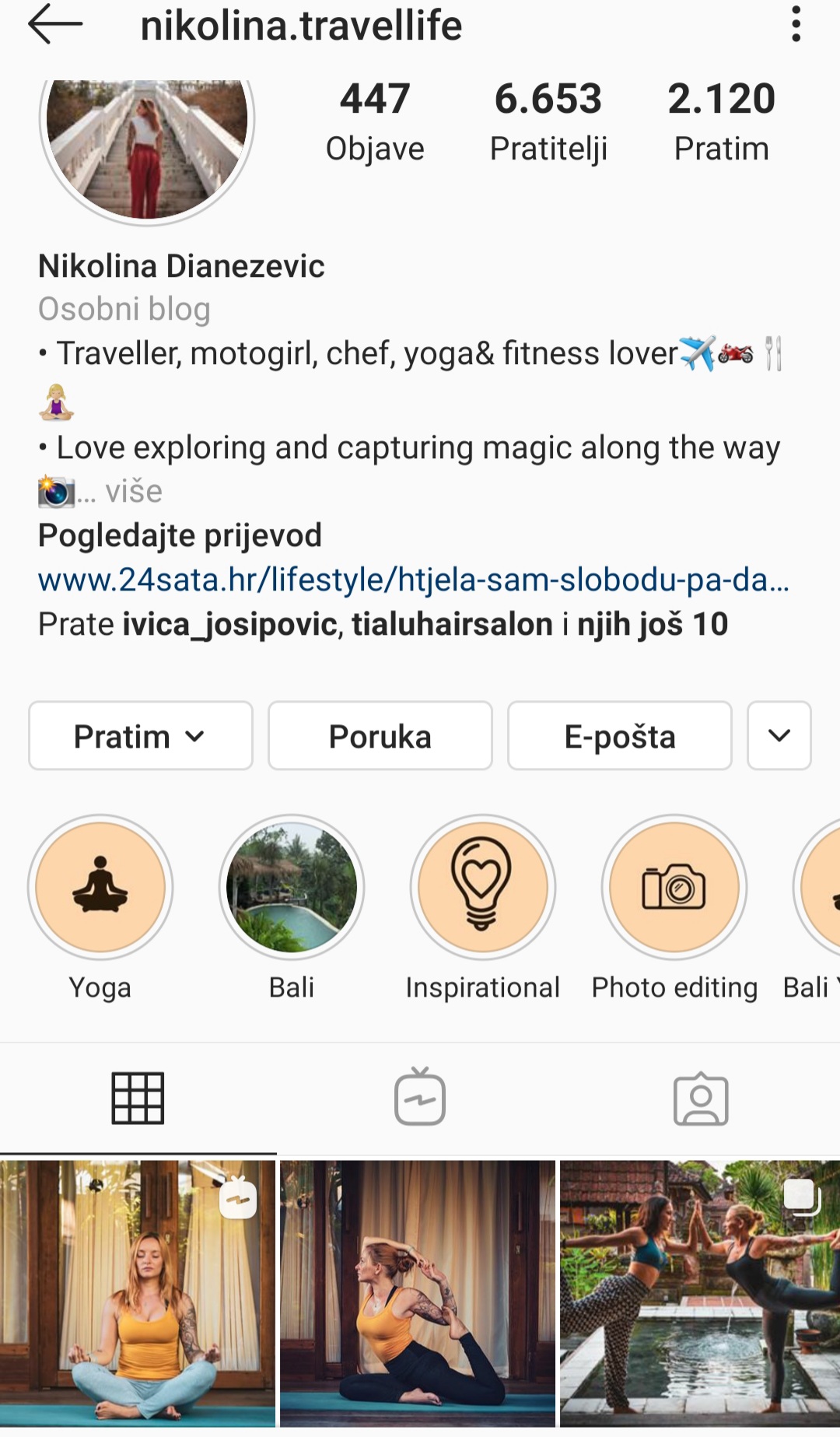The height and width of the screenshot is (1437, 840).
Task: Open the three-dot overflow menu
Action: [x=796, y=24]
